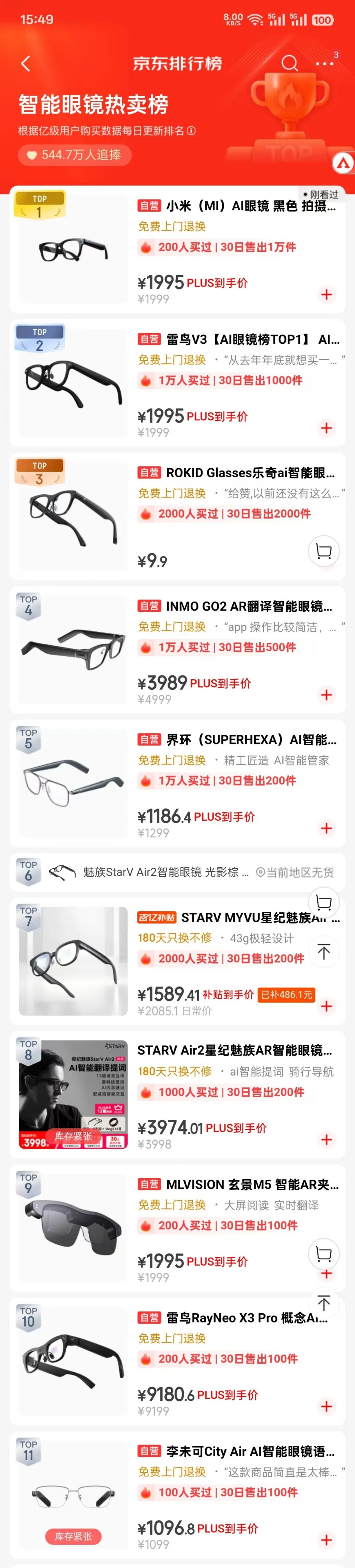
Task: Open the three-dot overflow menu
Action: pyautogui.click(x=324, y=63)
